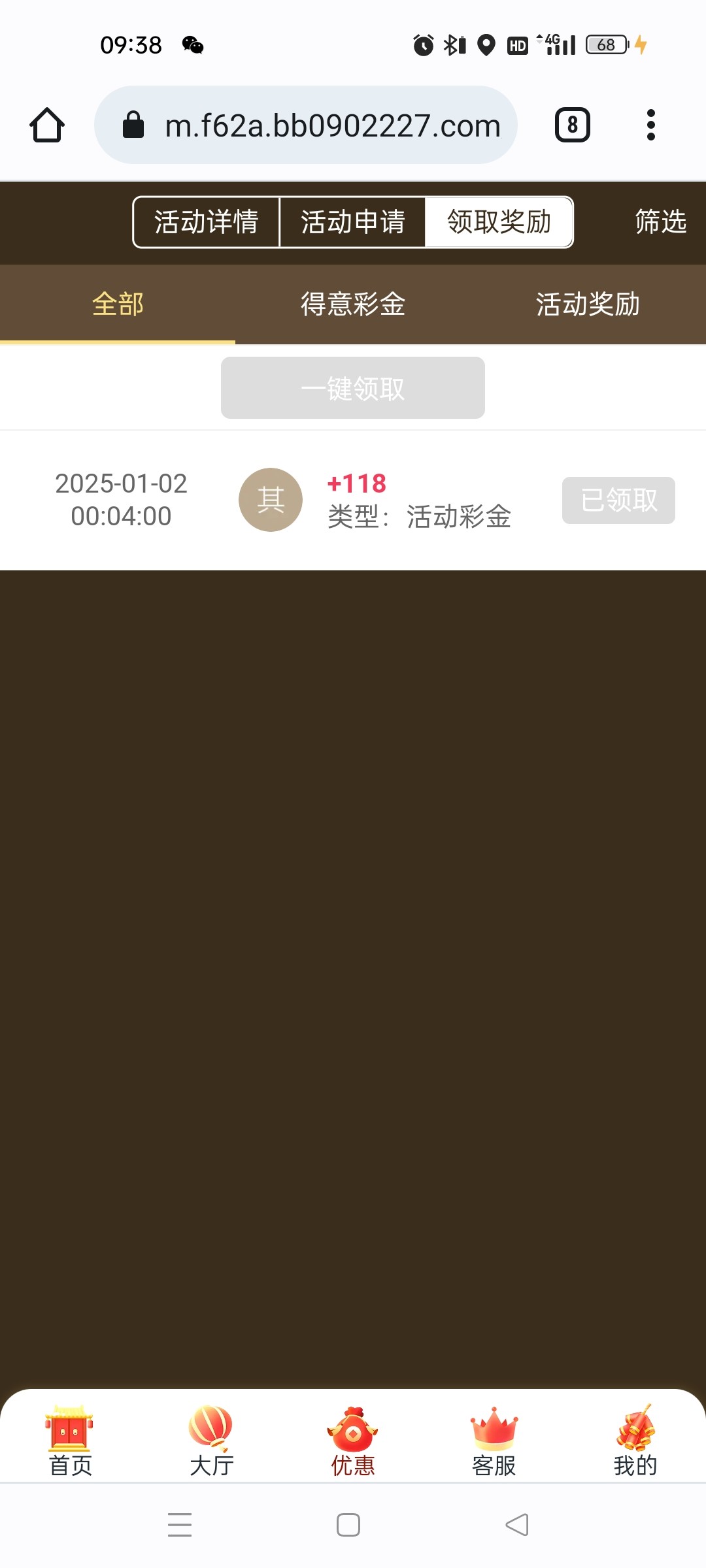This screenshot has width=706, height=1568.
Task: Switch to the 活动详情 segment
Action: coord(207,222)
